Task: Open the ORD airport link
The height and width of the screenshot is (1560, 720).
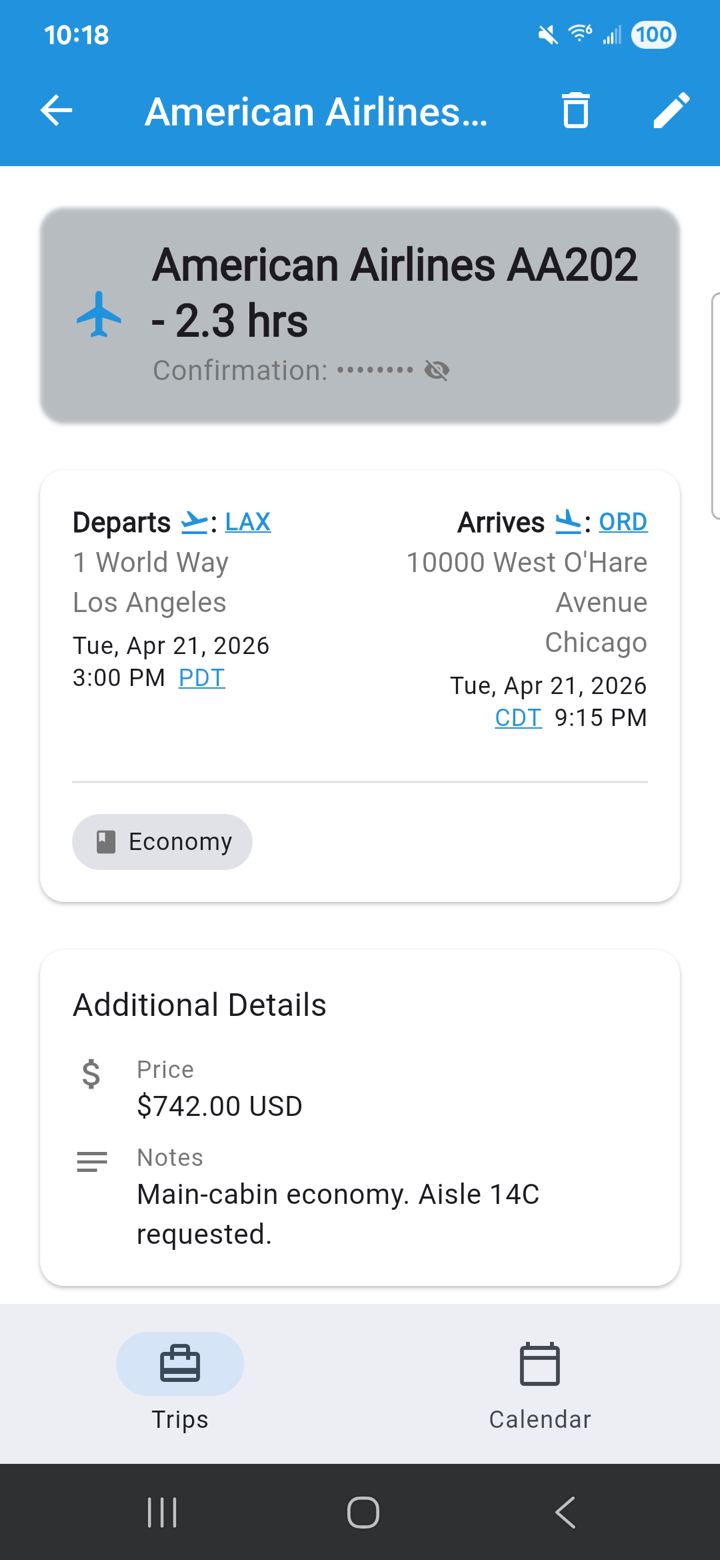Action: click(623, 521)
